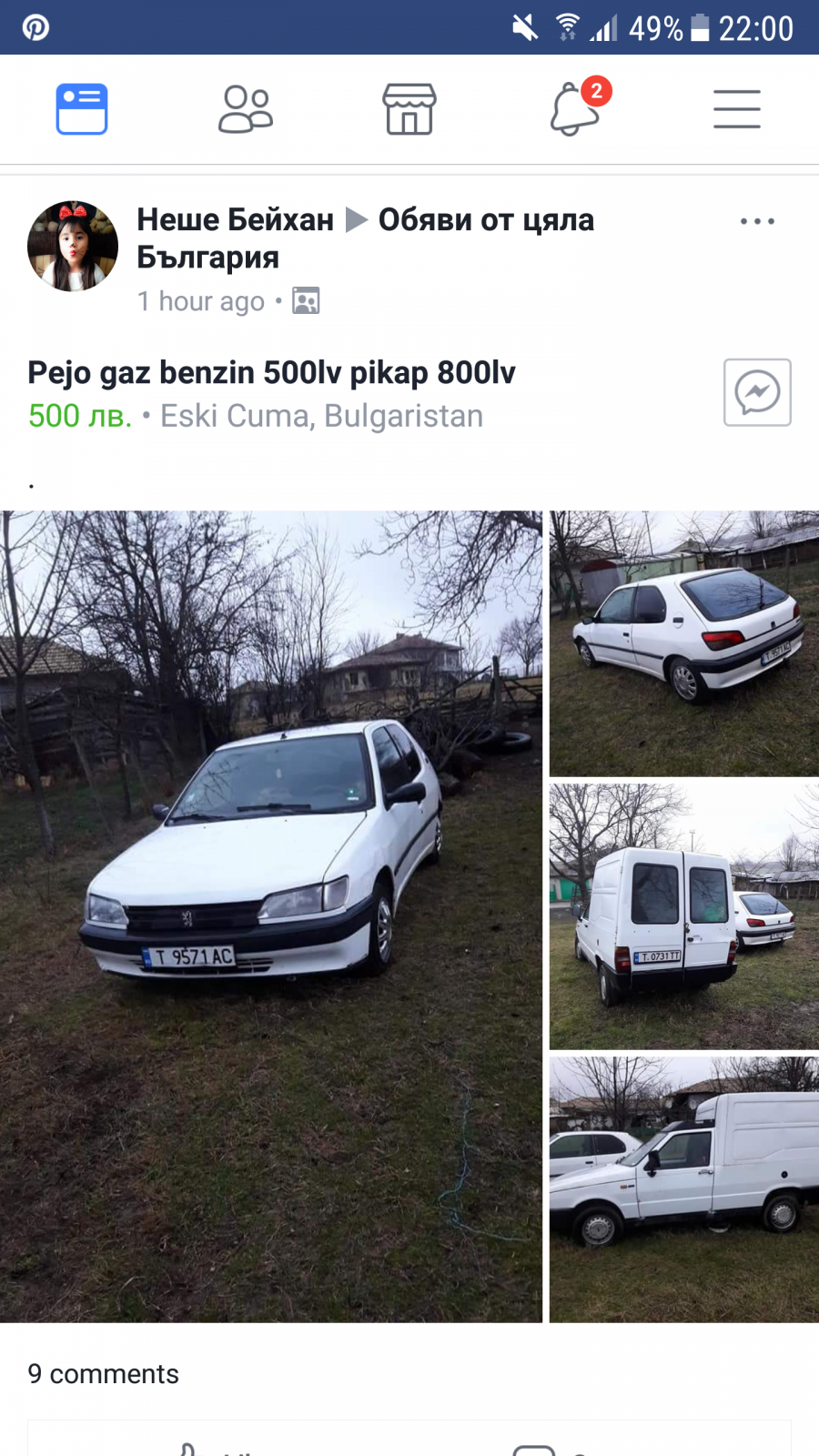The image size is (819, 1456).
Task: Open the Peugeot rear view photo
Action: click(684, 643)
